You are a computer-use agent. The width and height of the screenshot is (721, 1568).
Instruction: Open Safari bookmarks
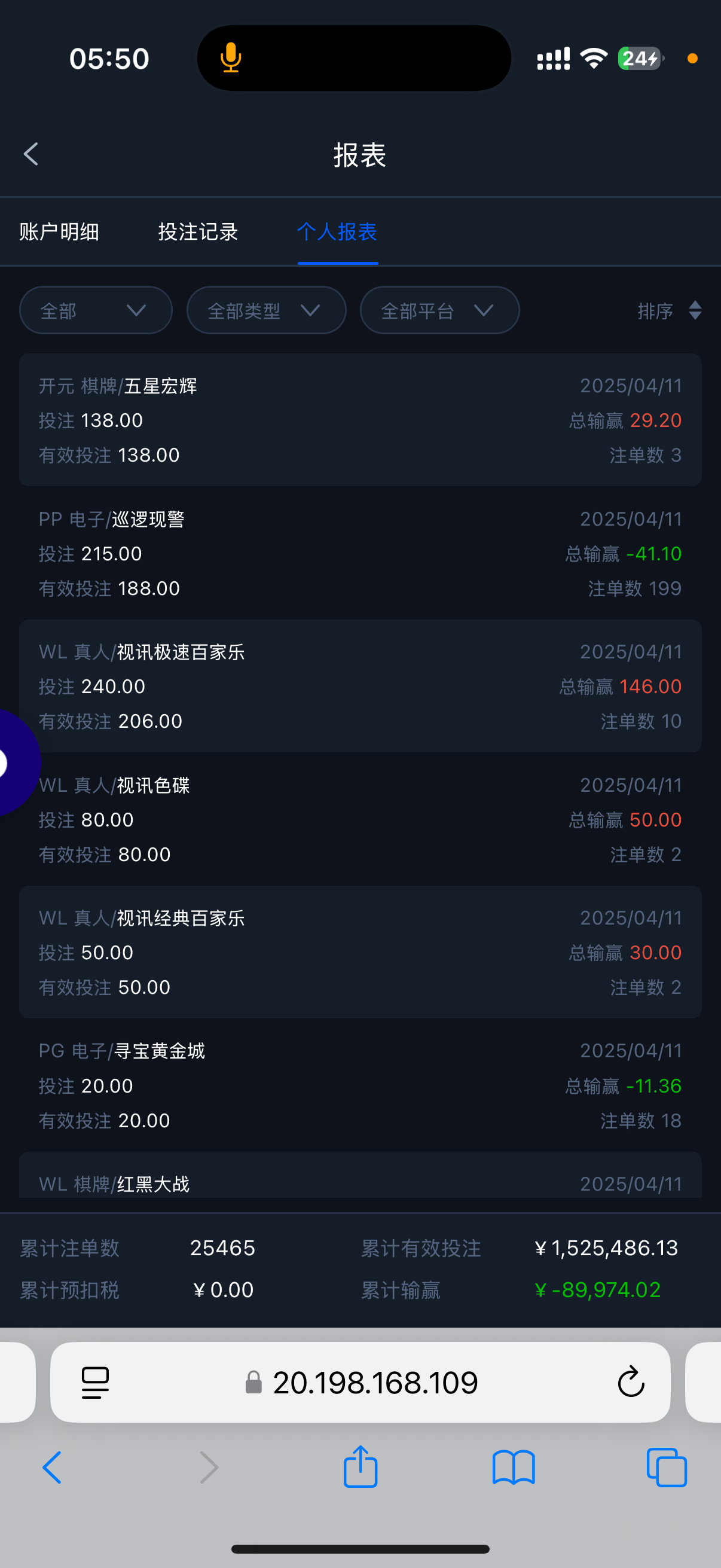tap(514, 1468)
